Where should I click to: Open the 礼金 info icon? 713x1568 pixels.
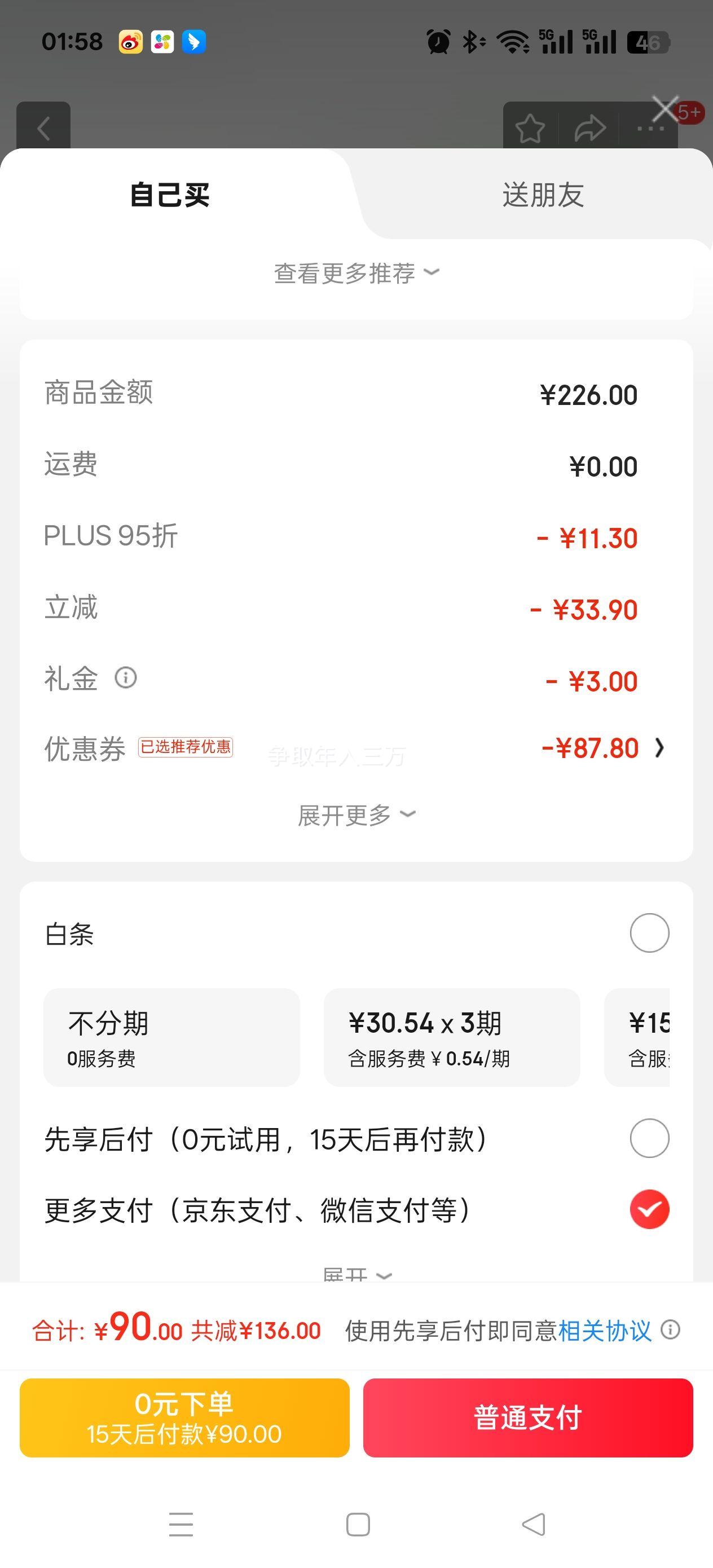(126, 677)
